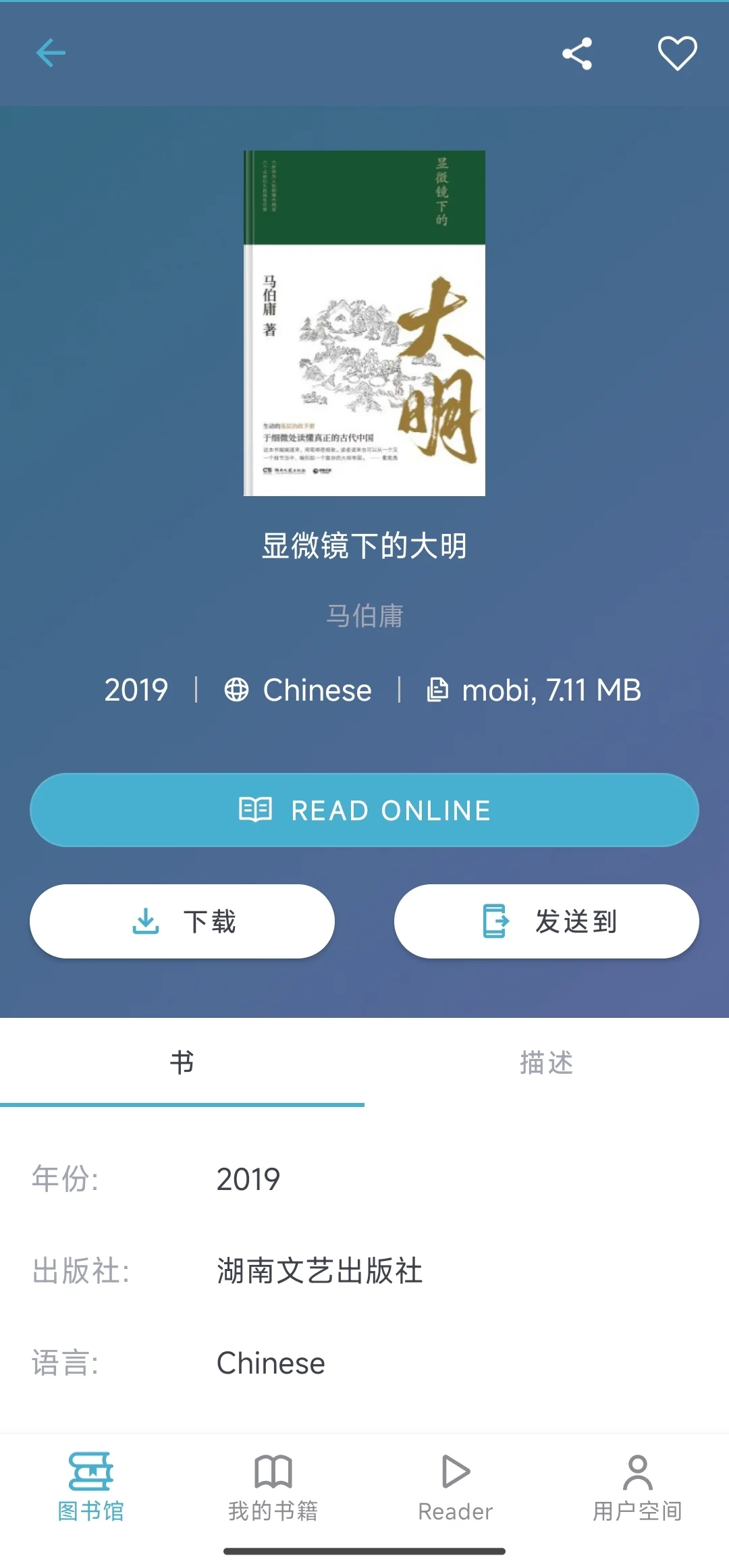Tap the READ ONLINE button
This screenshot has width=729, height=1568.
364,810
